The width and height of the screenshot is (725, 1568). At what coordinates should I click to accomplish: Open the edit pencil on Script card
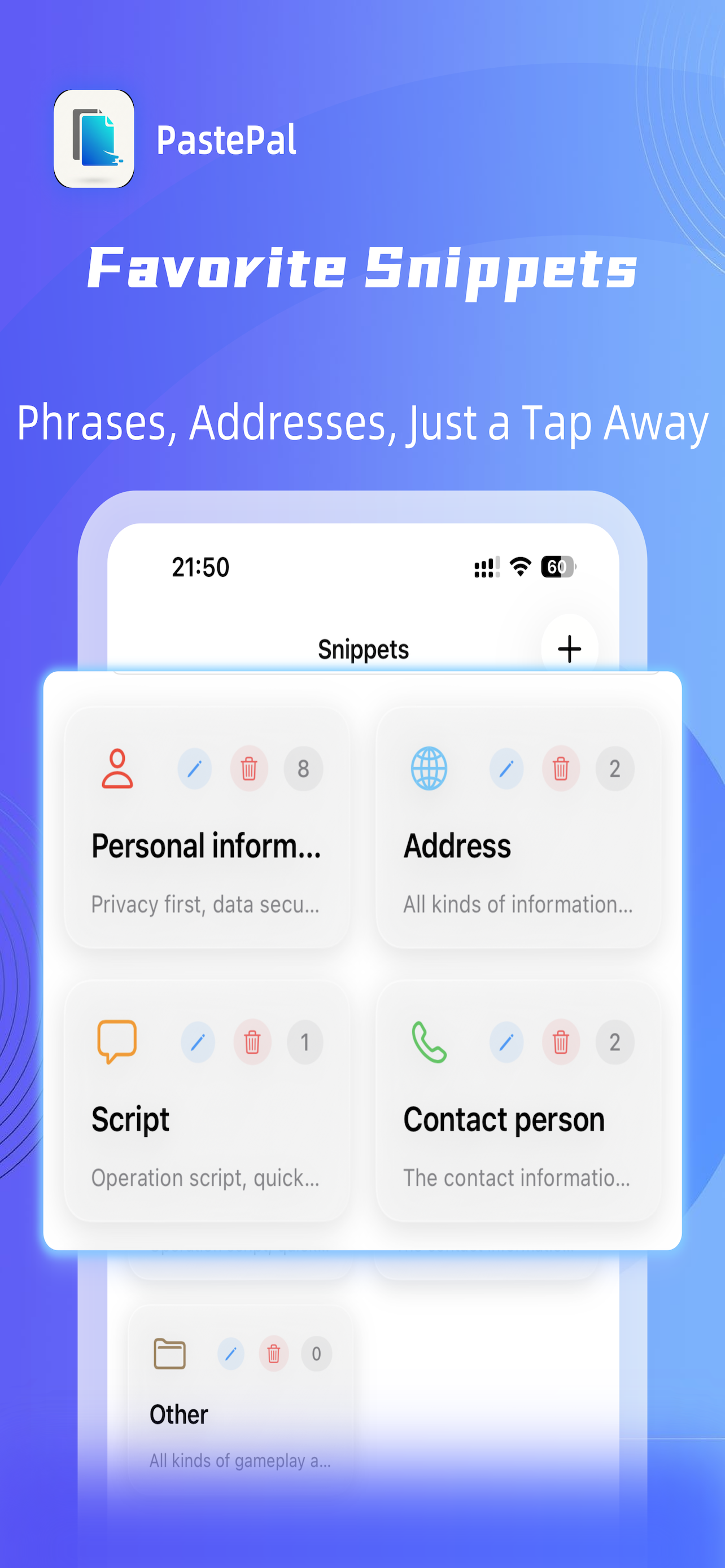click(198, 1042)
